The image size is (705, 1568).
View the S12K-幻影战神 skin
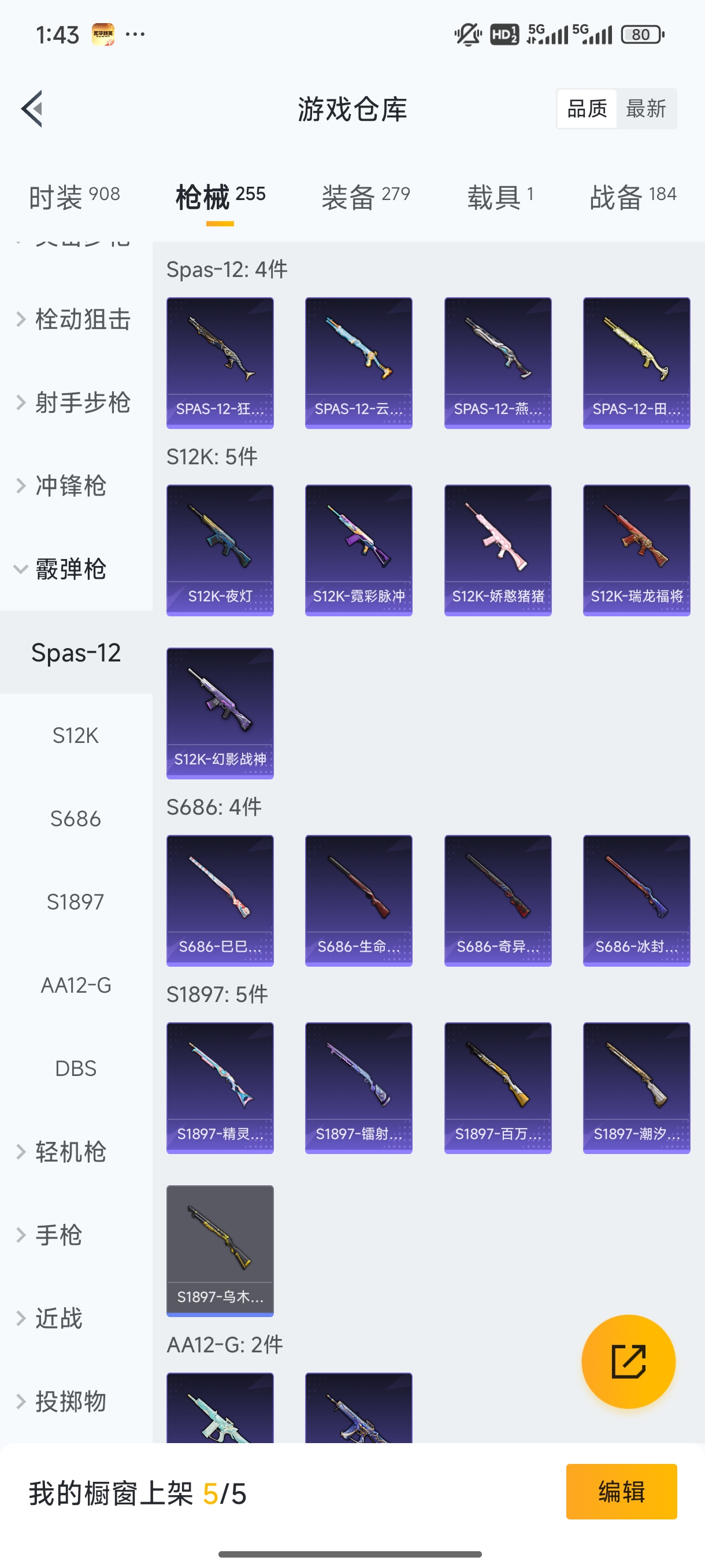[220, 713]
